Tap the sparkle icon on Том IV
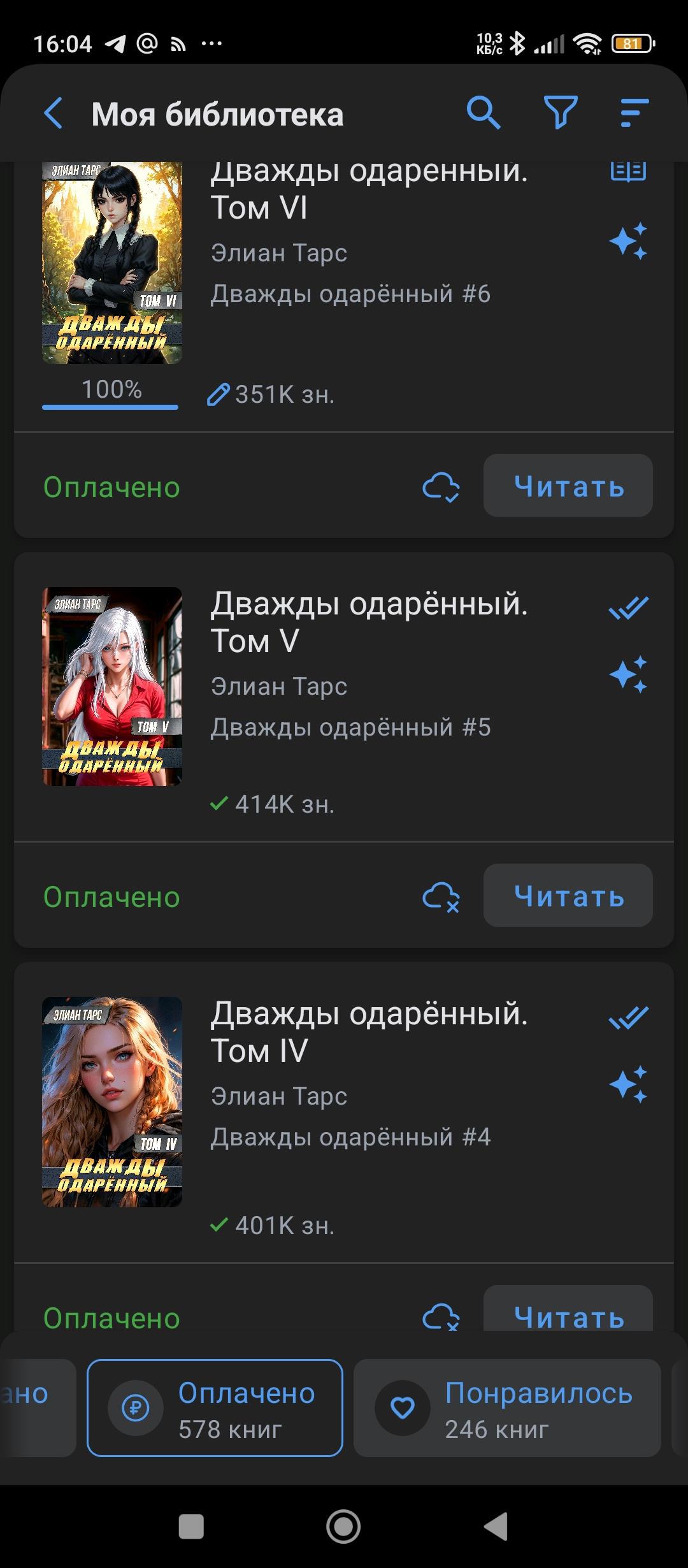Image resolution: width=688 pixels, height=1568 pixels. click(628, 1084)
